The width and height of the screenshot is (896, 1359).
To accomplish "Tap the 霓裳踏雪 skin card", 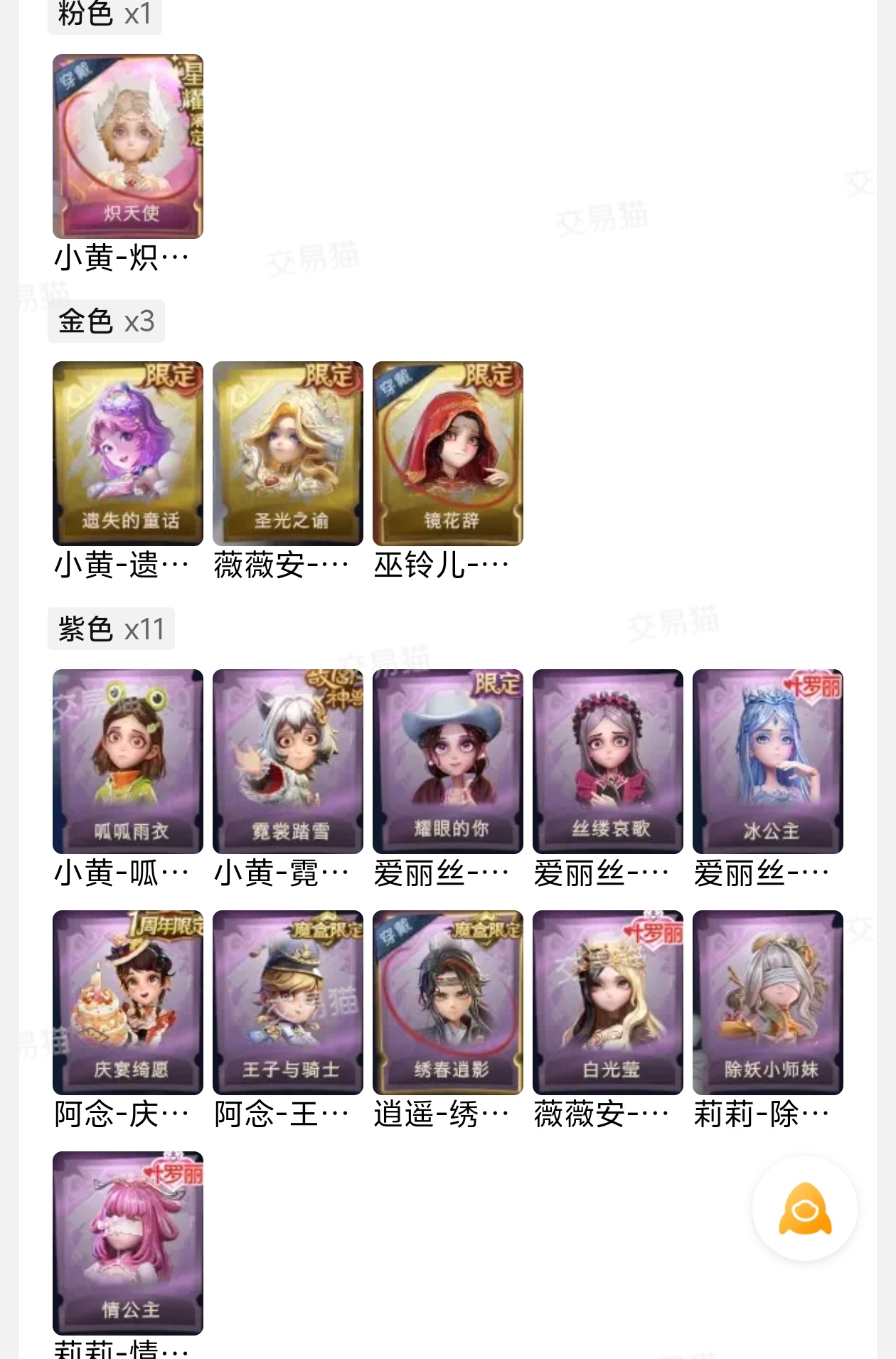I will pyautogui.click(x=288, y=761).
